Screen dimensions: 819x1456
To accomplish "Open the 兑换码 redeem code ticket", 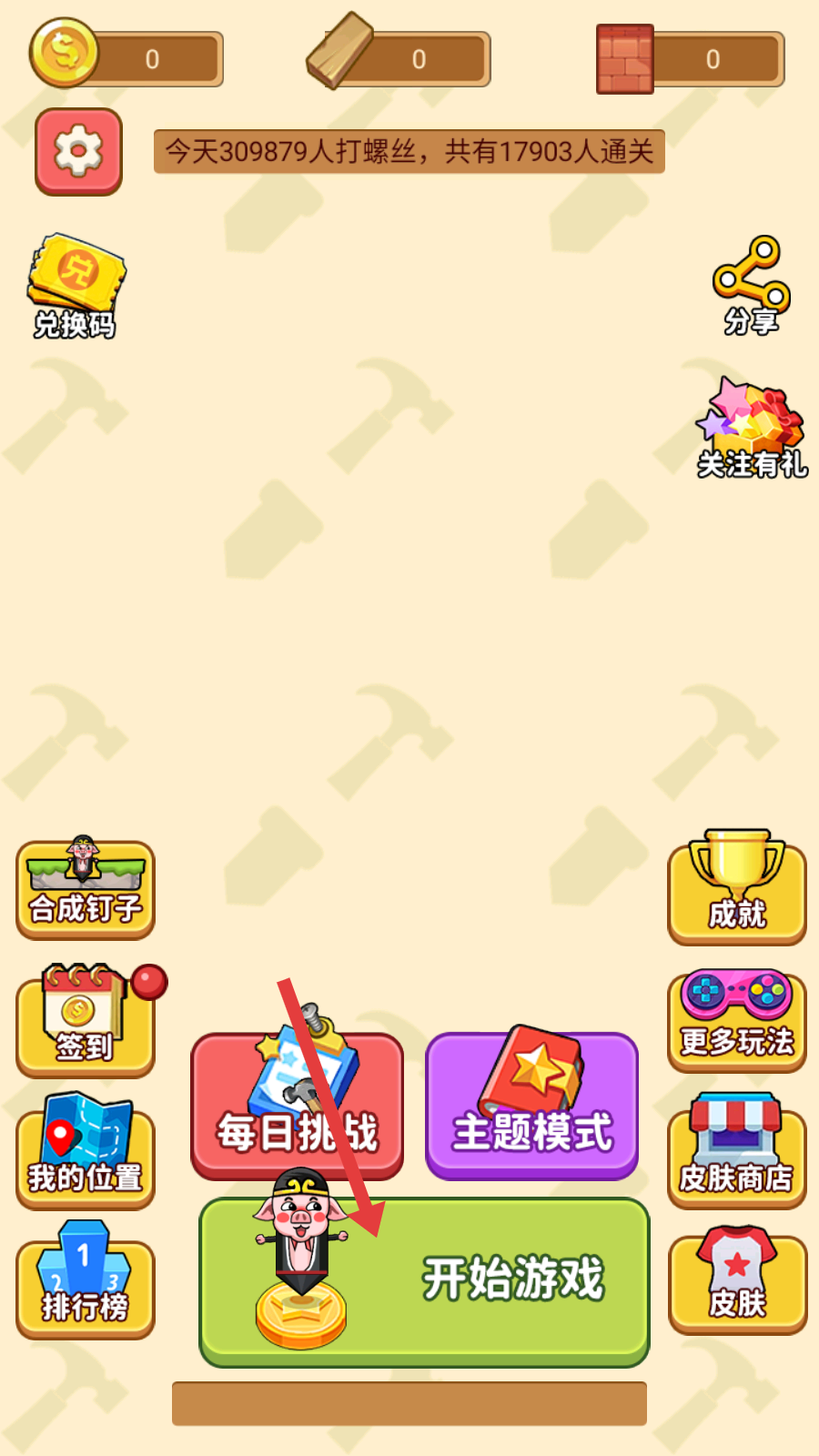I will tap(76, 287).
